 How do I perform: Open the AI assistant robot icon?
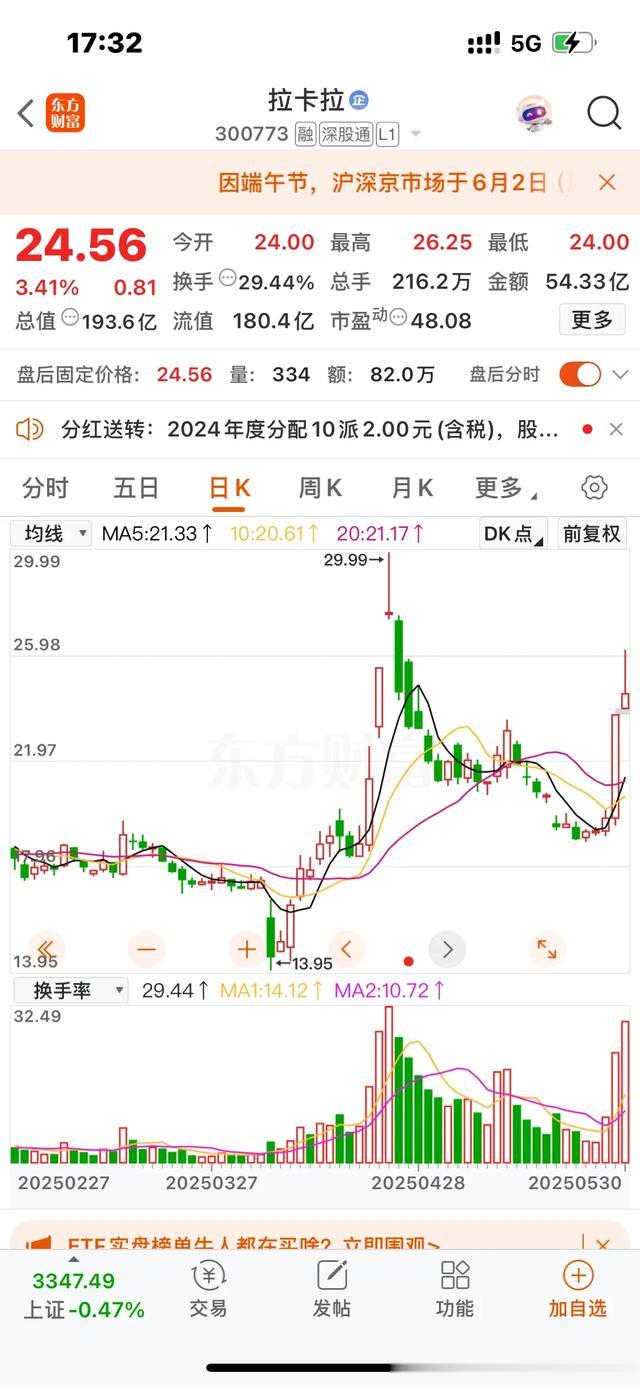(x=534, y=113)
